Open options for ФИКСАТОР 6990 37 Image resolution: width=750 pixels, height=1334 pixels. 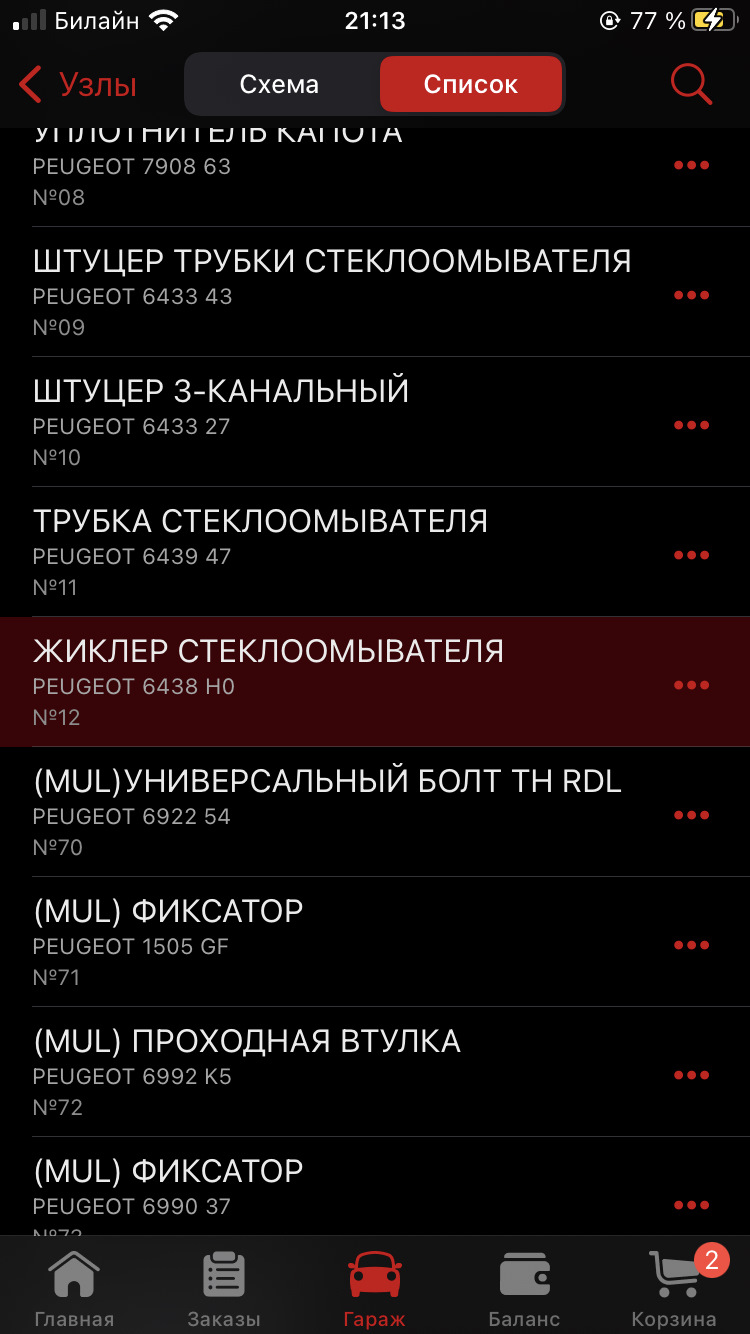[691, 1205]
